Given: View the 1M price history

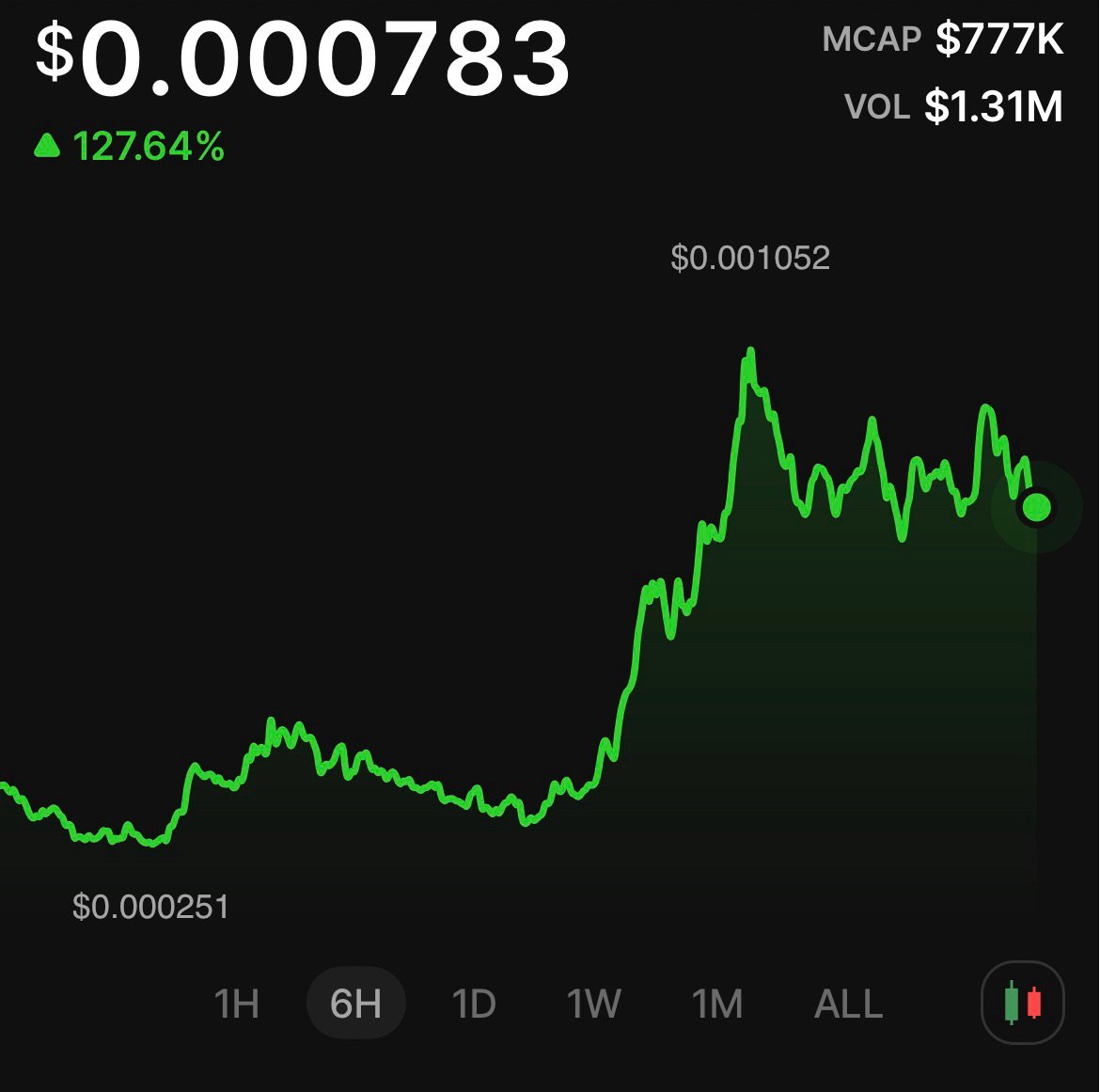Looking at the screenshot, I should pyautogui.click(x=717, y=1004).
